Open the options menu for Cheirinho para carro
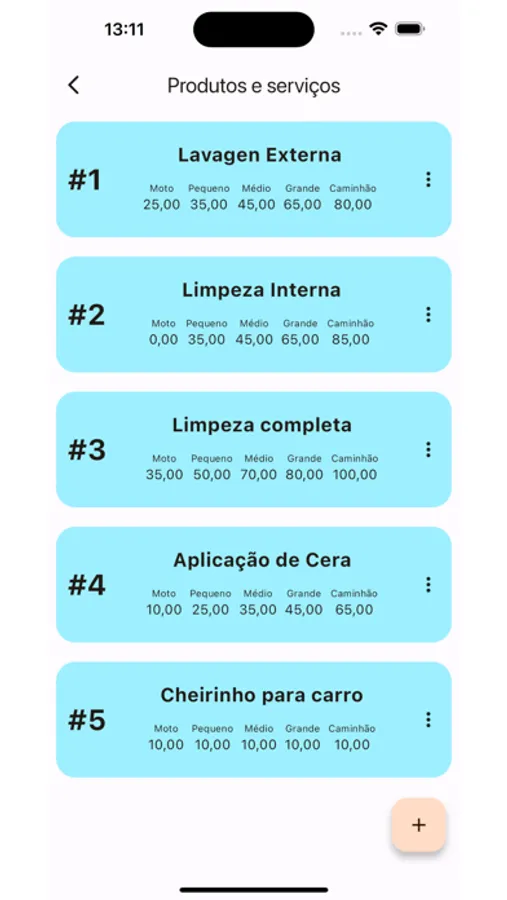The height and width of the screenshot is (900, 507). click(x=428, y=720)
